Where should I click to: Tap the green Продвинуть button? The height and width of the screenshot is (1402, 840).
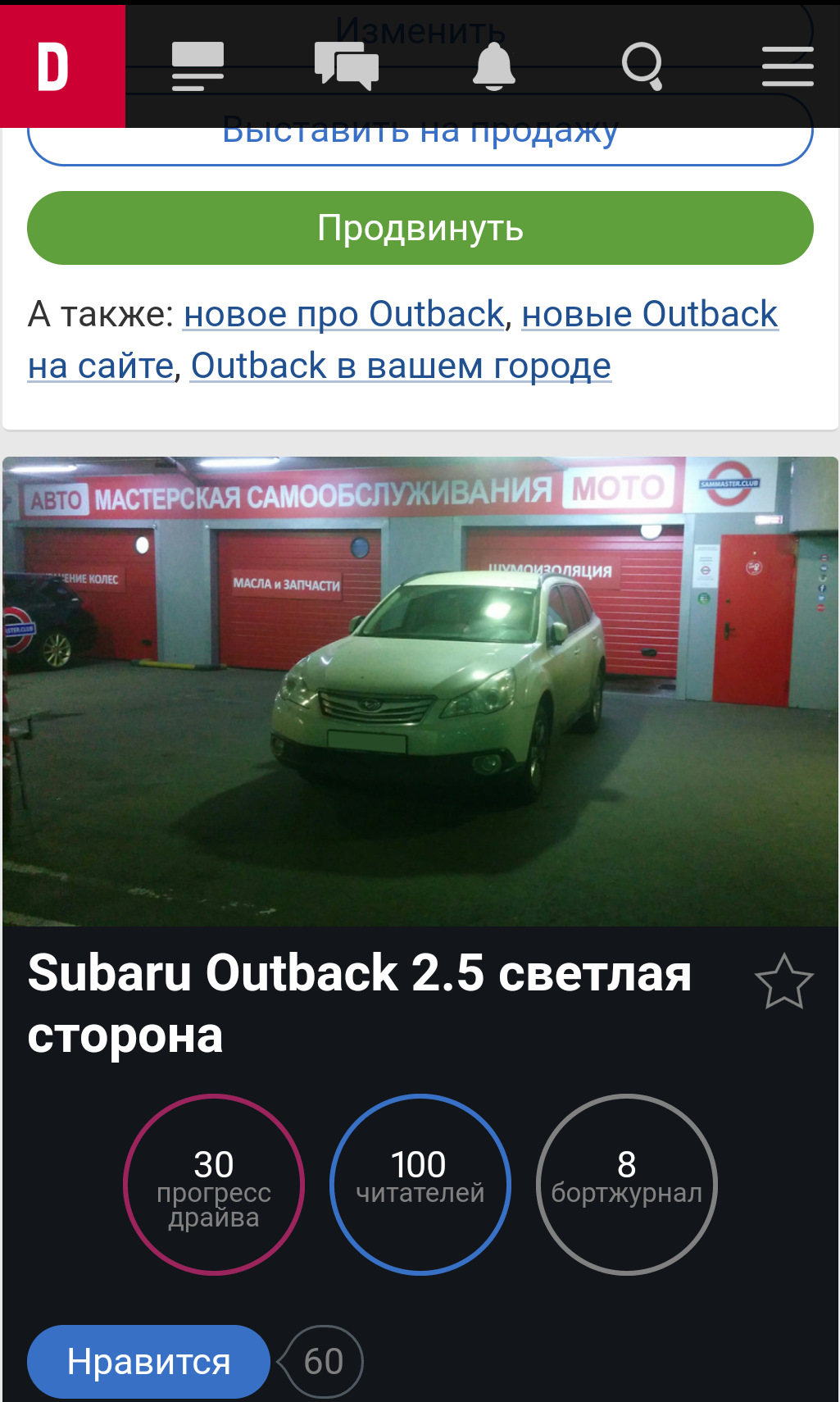pos(420,228)
